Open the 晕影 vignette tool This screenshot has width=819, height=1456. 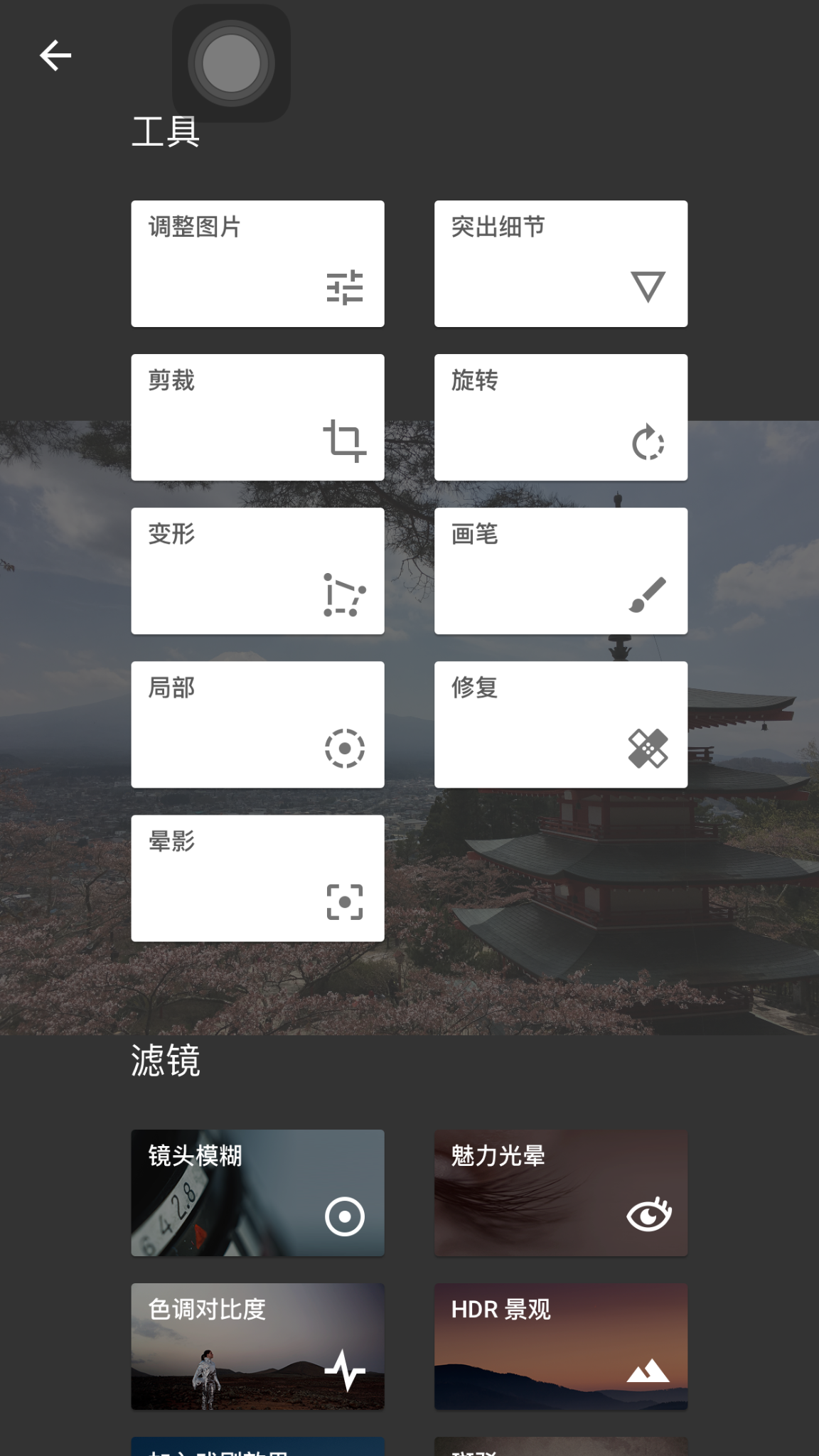(x=257, y=878)
